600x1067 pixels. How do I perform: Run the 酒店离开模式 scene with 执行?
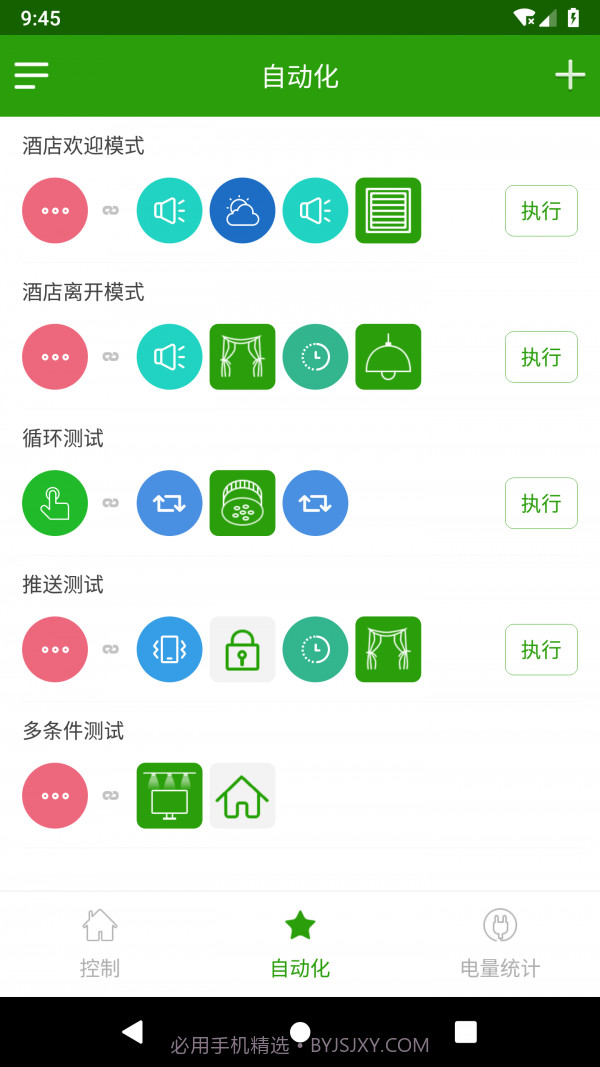(x=541, y=357)
